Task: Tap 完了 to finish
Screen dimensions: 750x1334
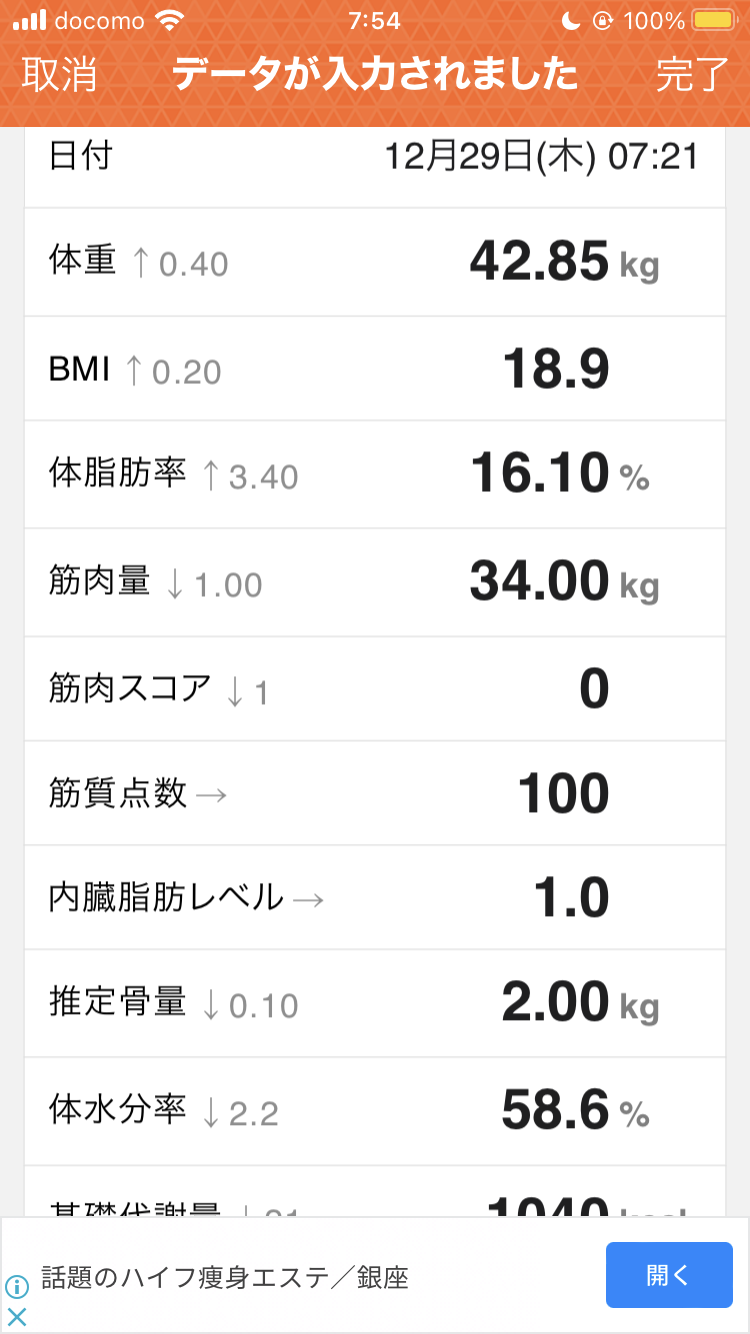Action: (692, 76)
